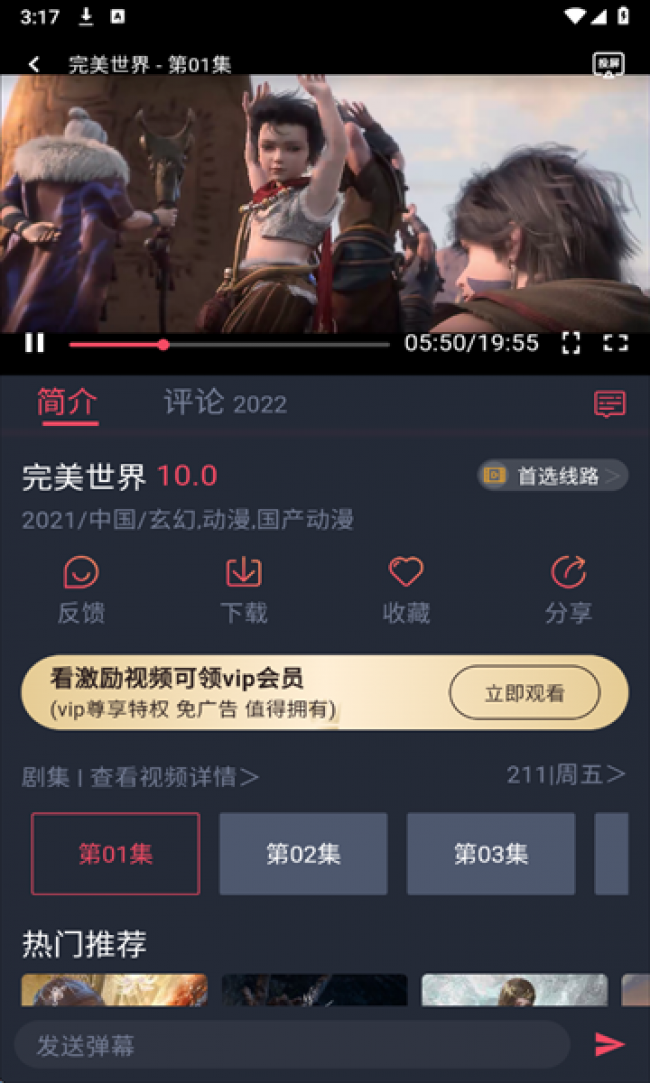The image size is (650, 1083).
Task: Open the danmaku list icon
Action: (609, 404)
